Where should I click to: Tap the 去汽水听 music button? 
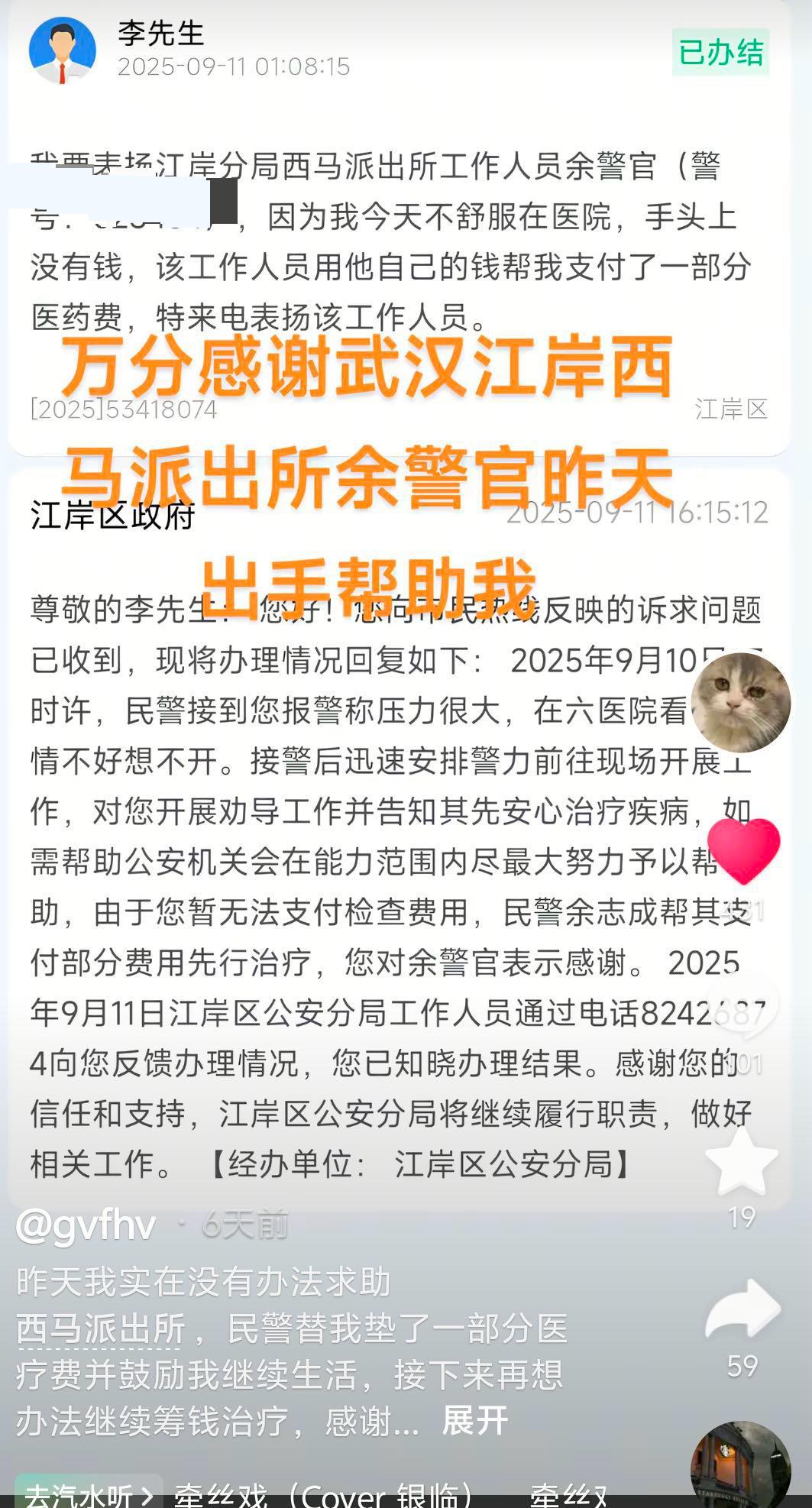(88, 1493)
